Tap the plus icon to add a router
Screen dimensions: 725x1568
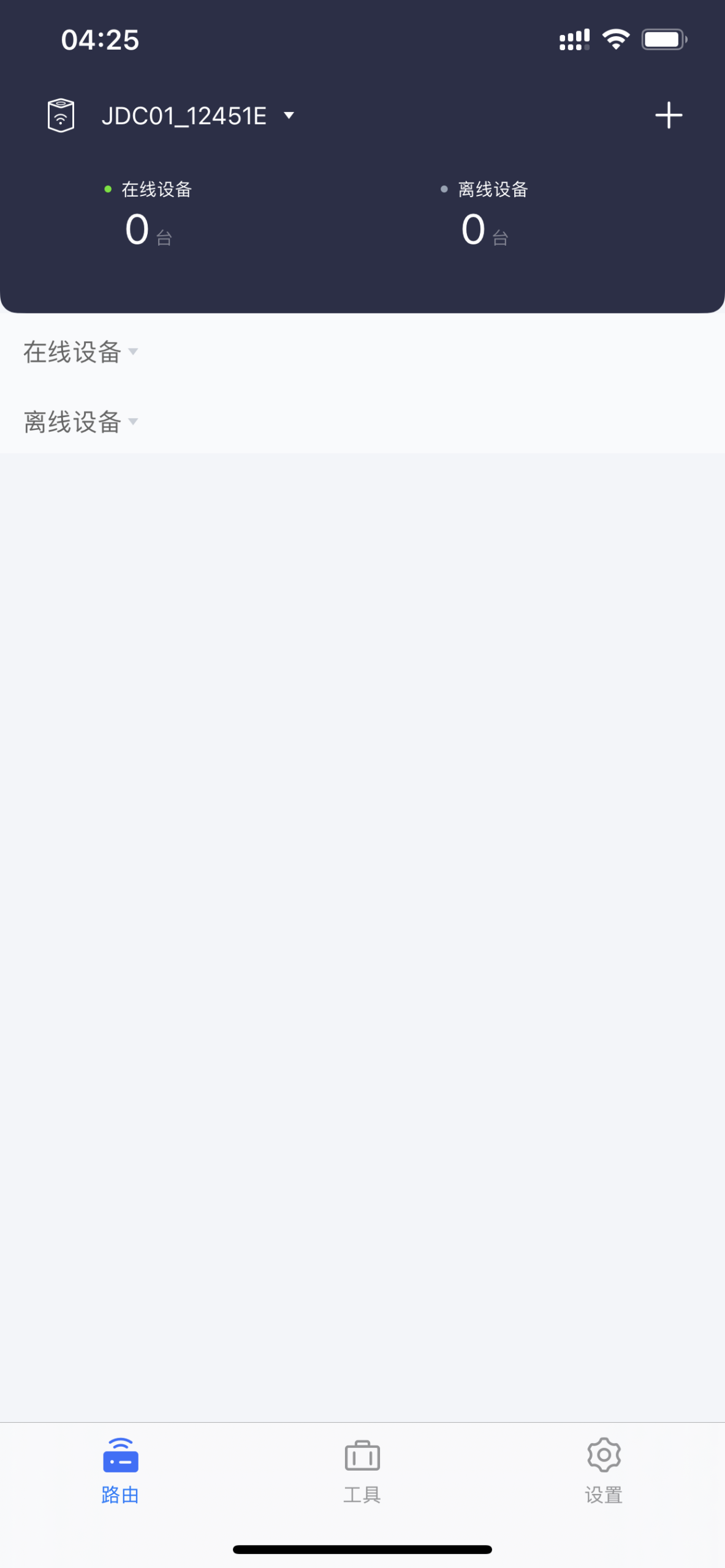[x=668, y=116]
